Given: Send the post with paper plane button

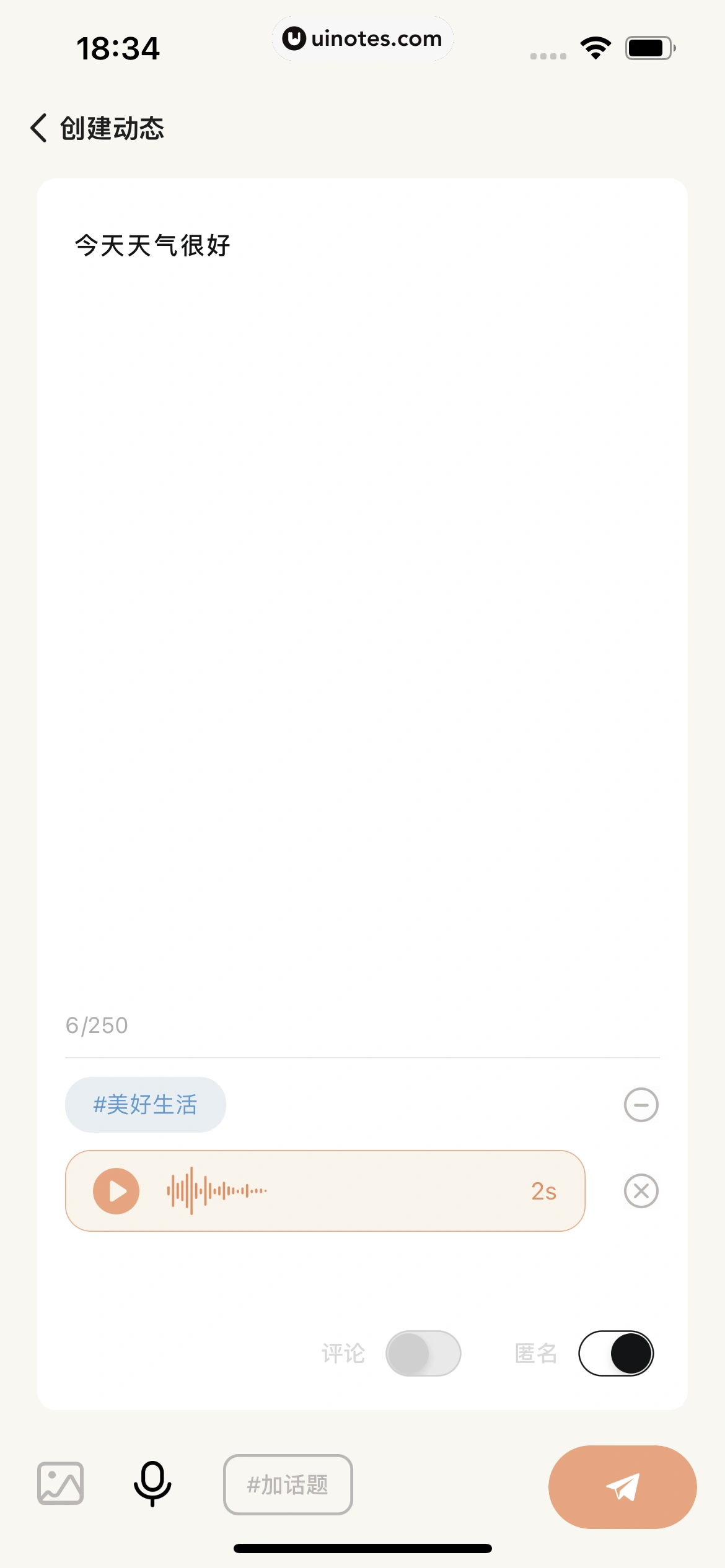Looking at the screenshot, I should (622, 1486).
